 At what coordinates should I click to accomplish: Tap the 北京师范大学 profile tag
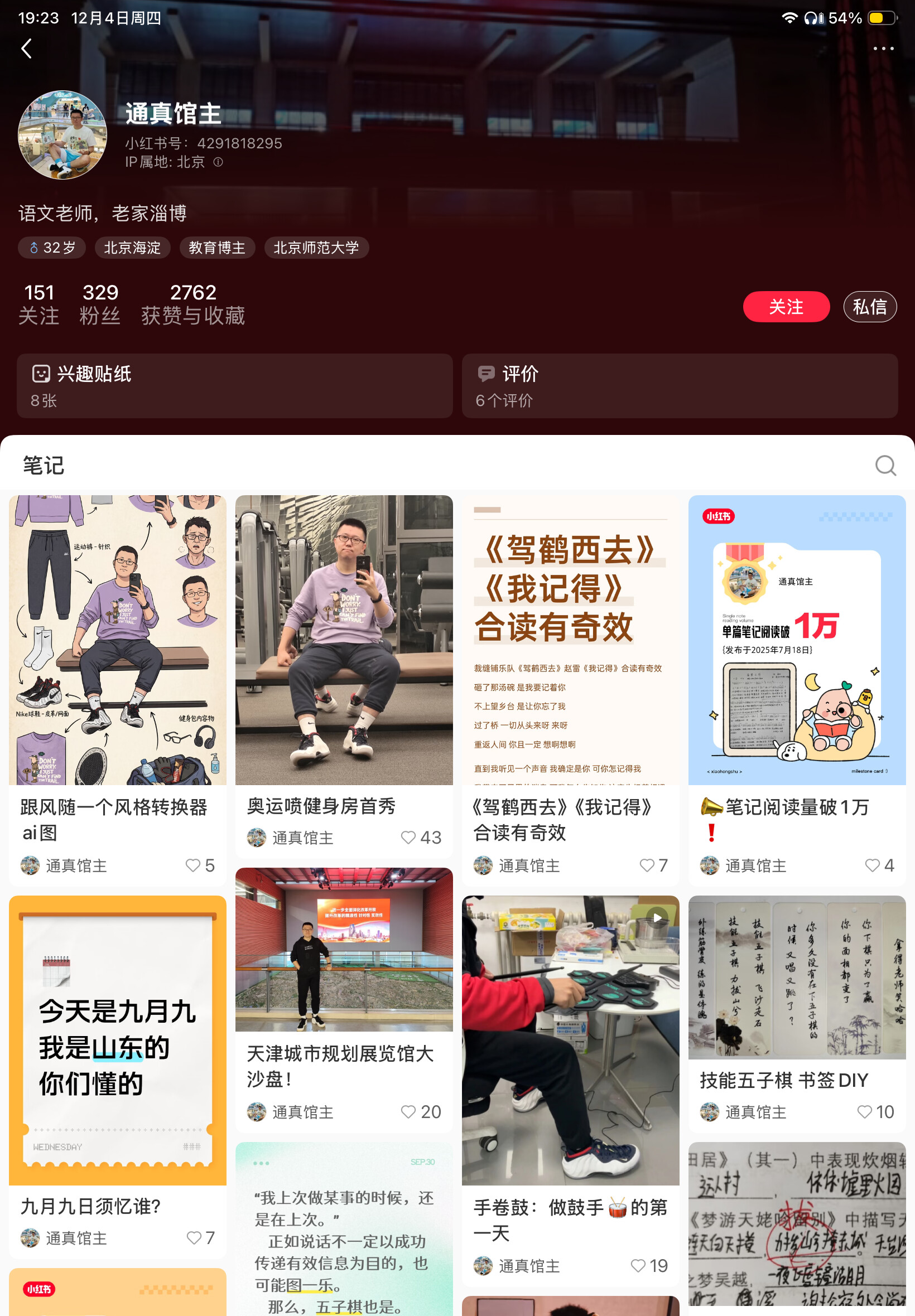coord(316,248)
